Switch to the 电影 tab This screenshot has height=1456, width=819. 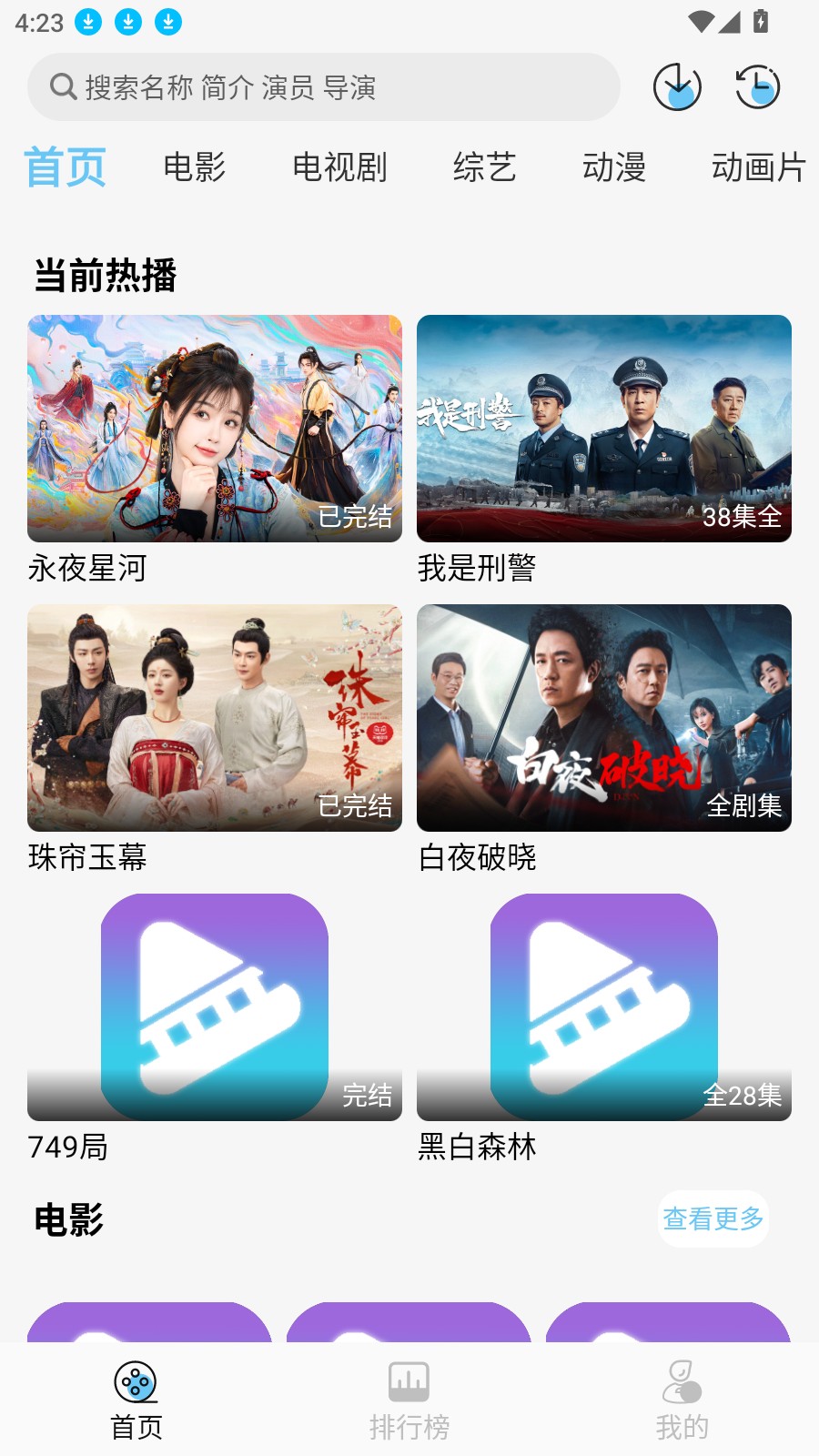(x=194, y=167)
